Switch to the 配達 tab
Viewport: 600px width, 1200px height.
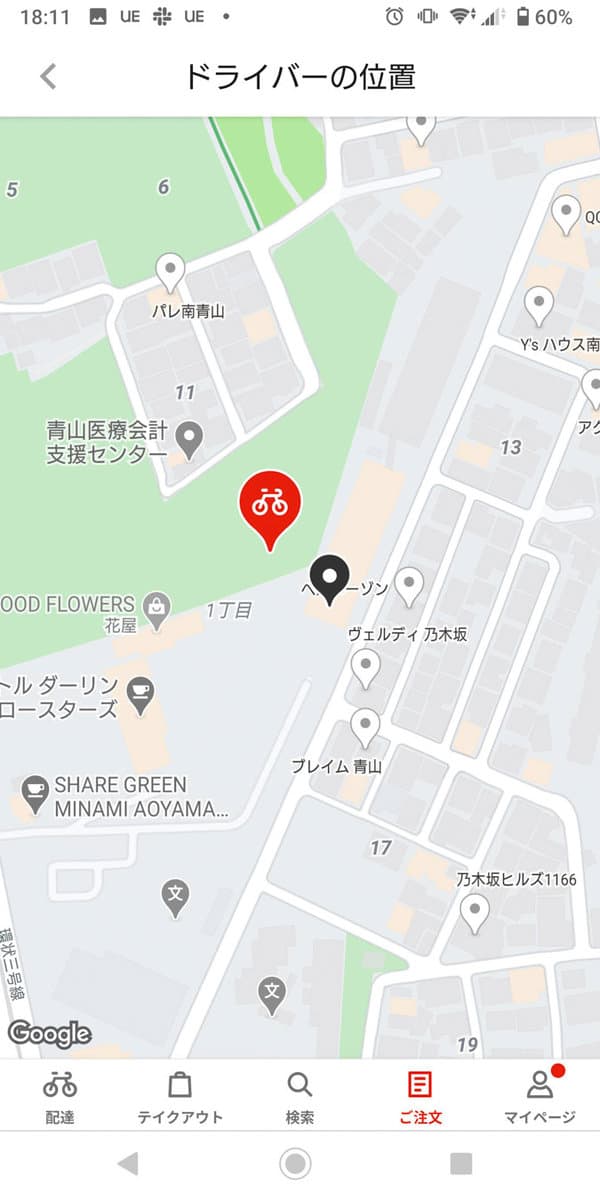pyautogui.click(x=60, y=1096)
